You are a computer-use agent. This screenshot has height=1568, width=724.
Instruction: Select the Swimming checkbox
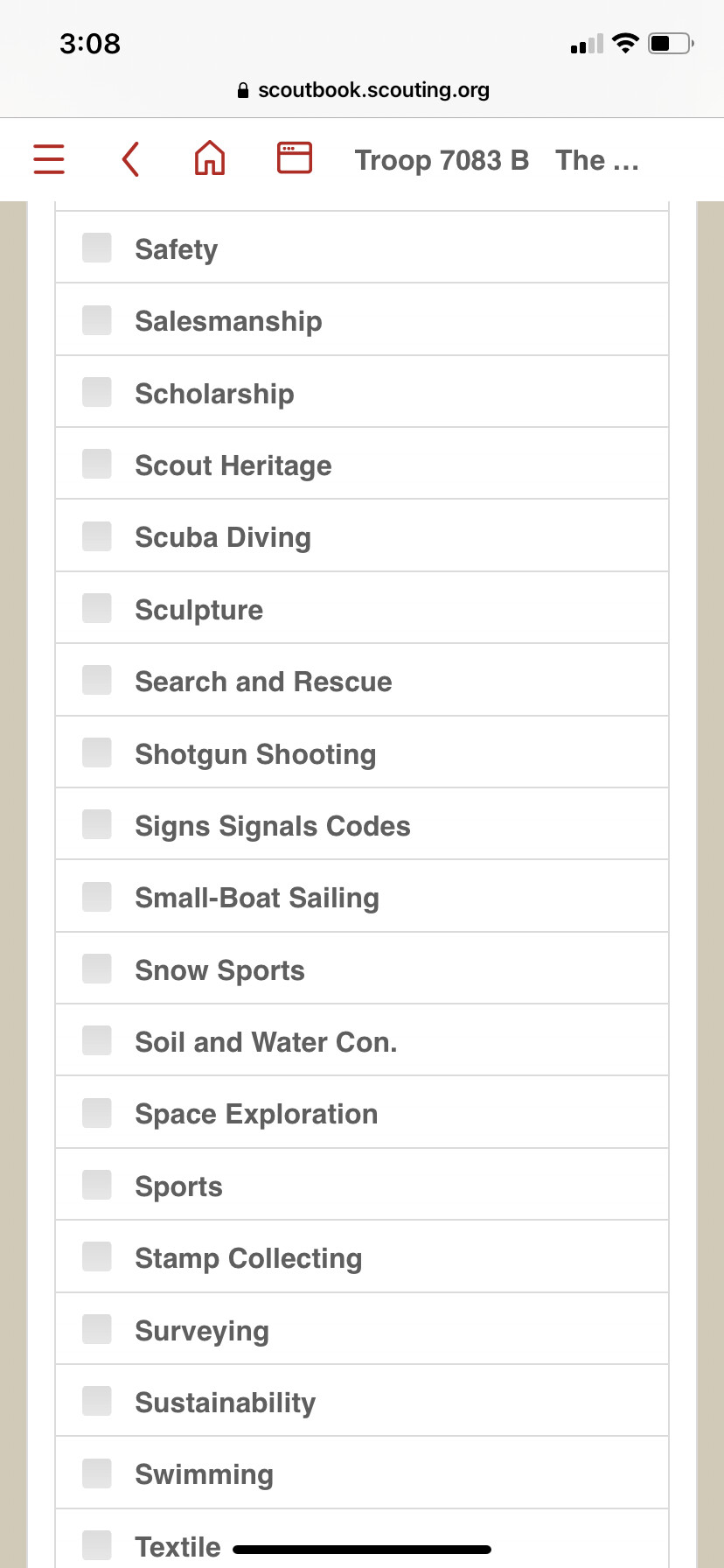coord(97,1473)
